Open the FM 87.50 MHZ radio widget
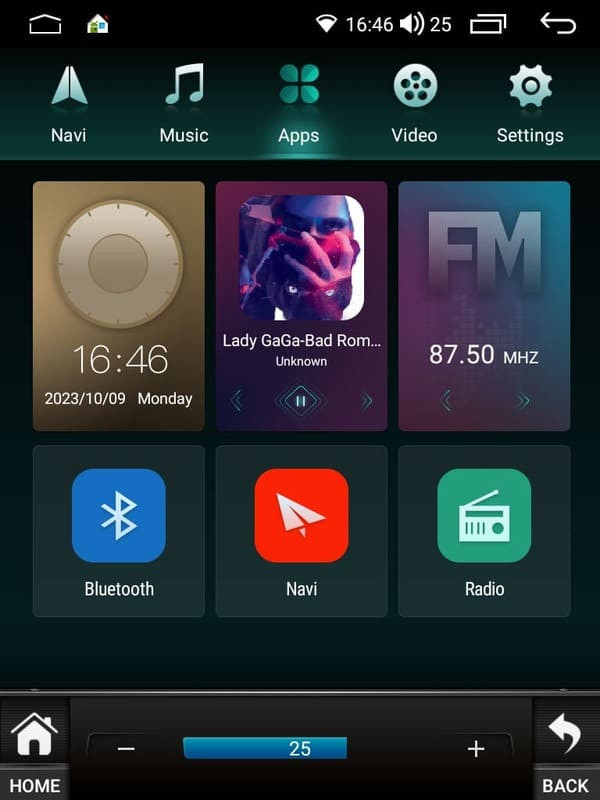The width and height of the screenshot is (600, 800). [484, 290]
